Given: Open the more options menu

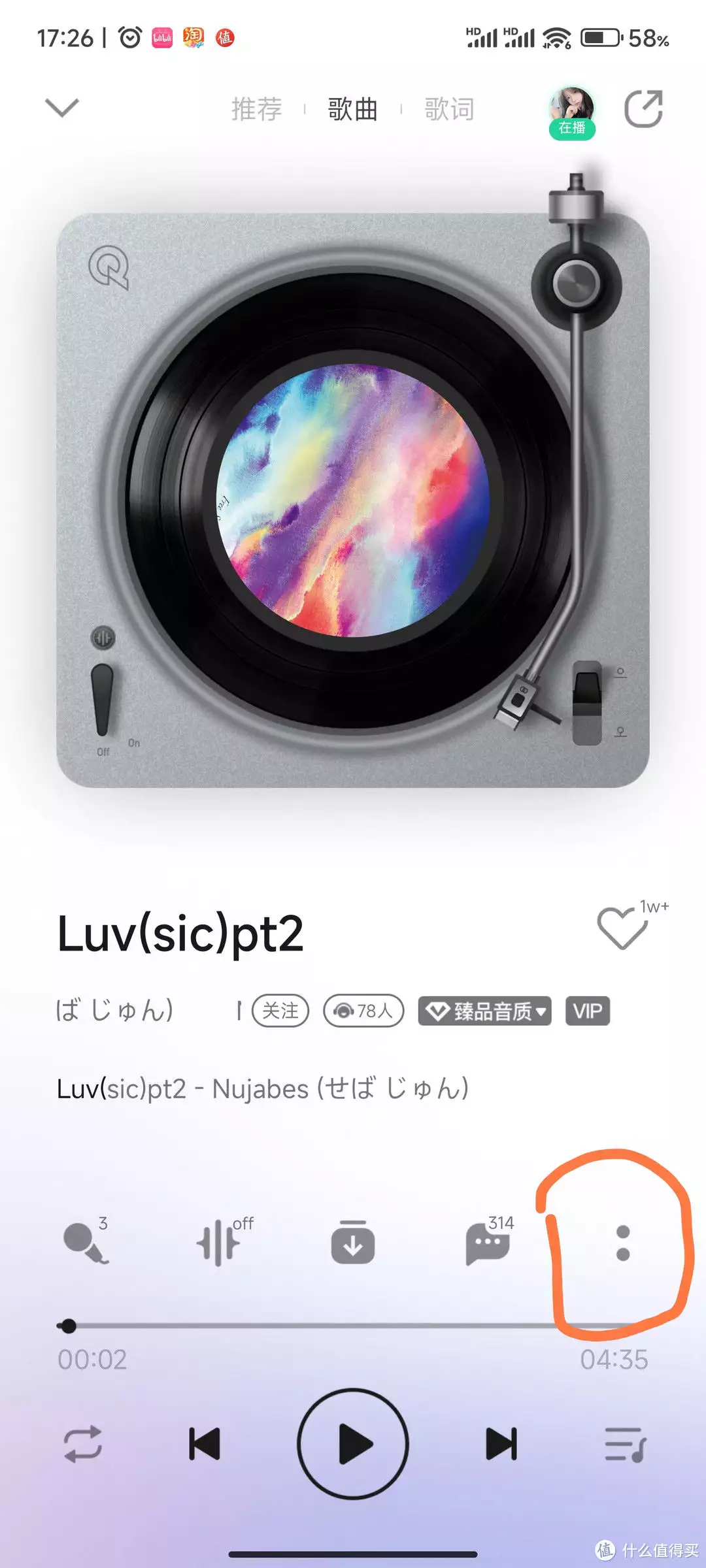Looking at the screenshot, I should pos(623,1243).
